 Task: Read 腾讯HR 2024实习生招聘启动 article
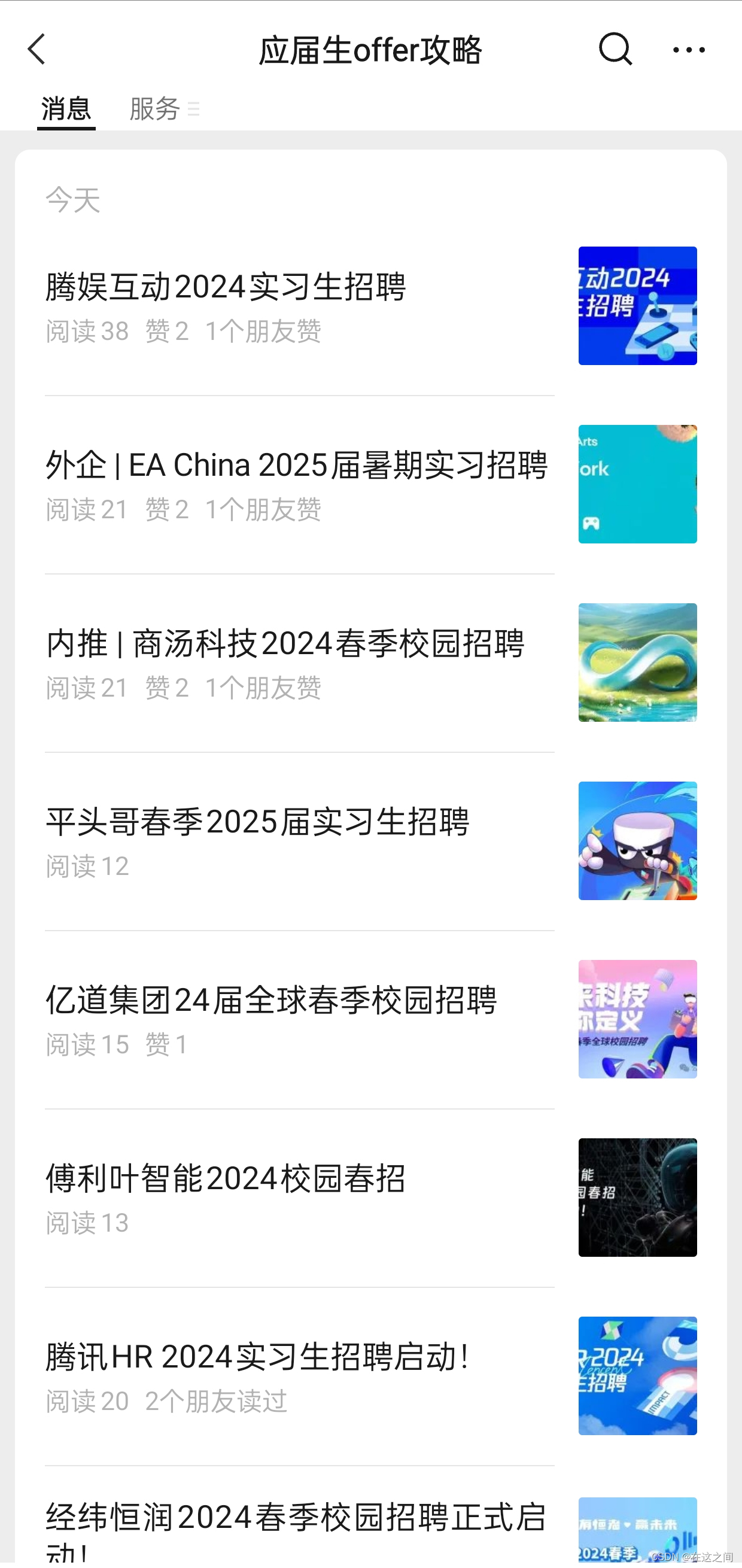tap(257, 1357)
